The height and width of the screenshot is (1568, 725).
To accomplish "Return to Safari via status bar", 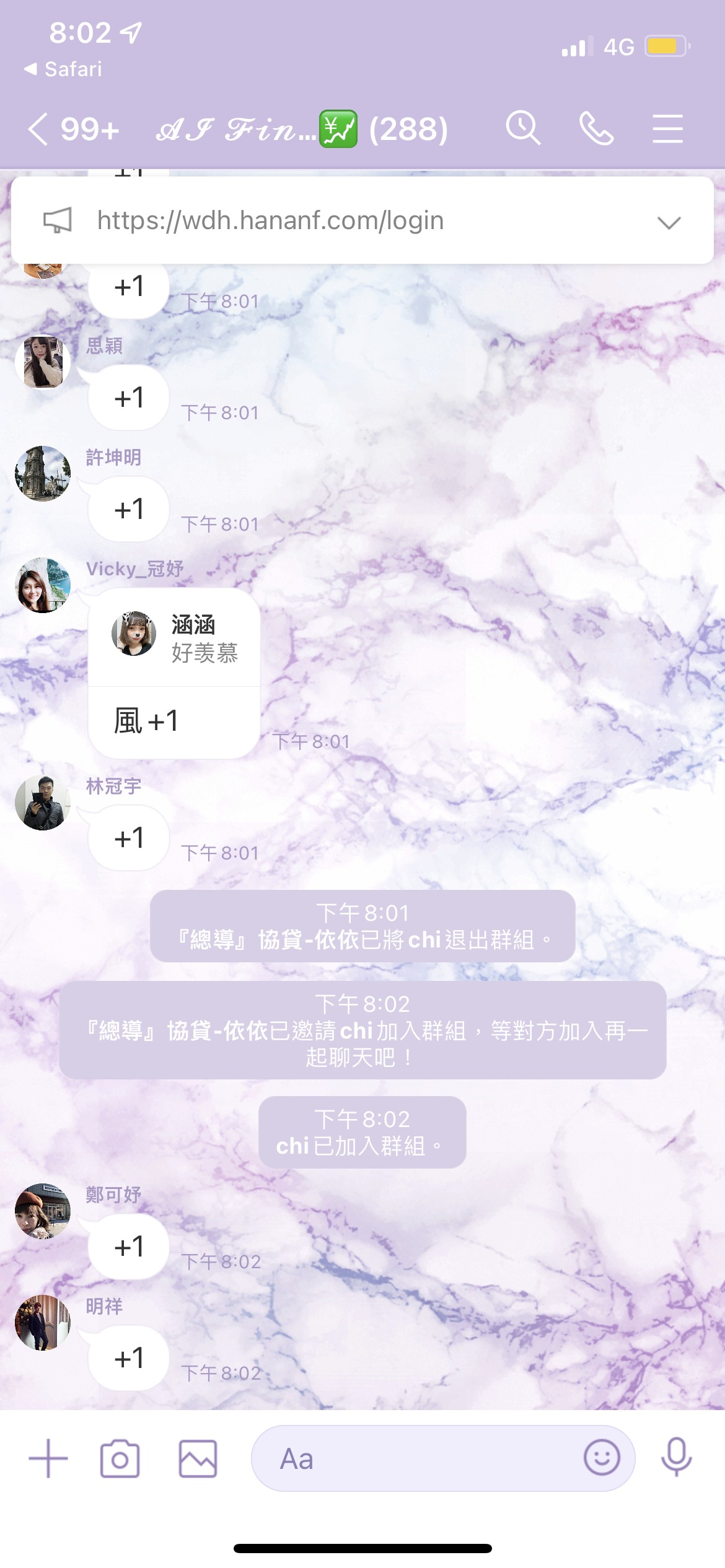I will (63, 69).
